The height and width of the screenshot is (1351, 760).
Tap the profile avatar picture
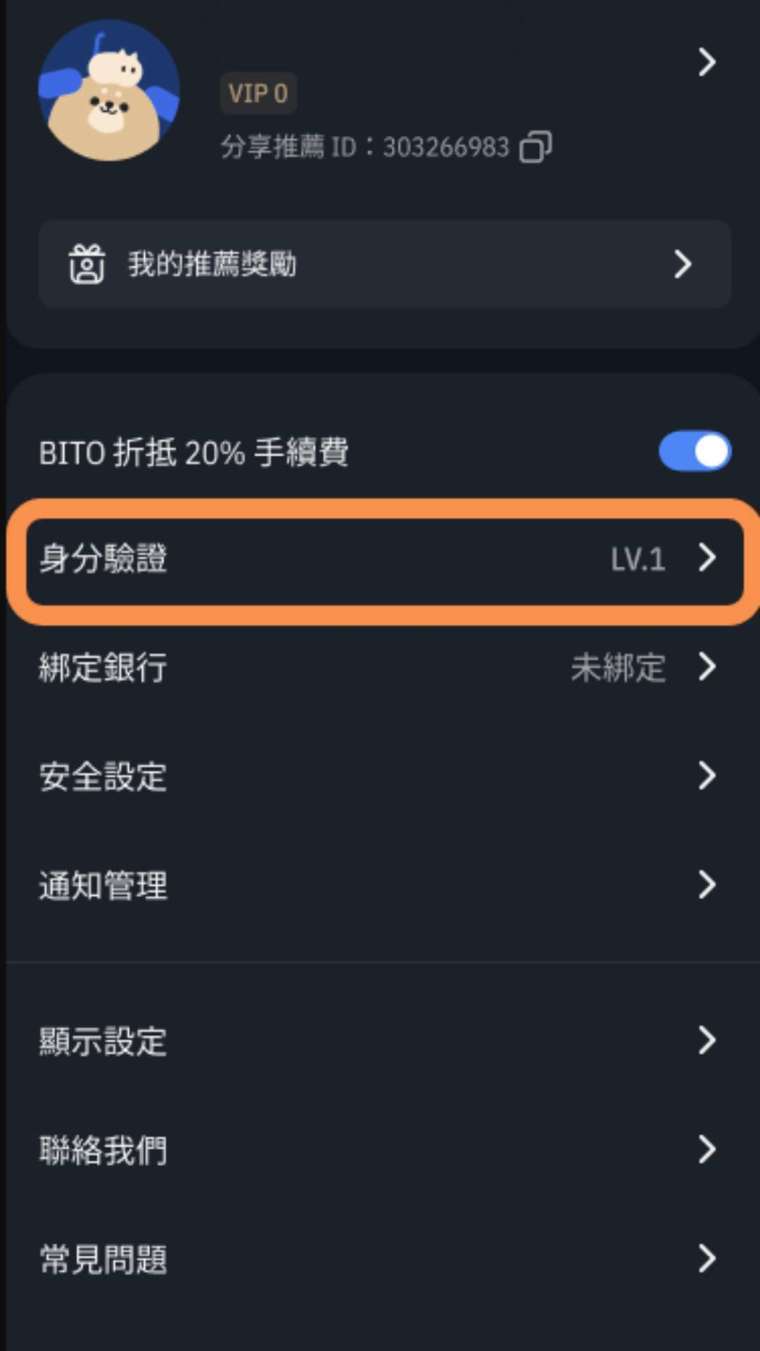click(109, 90)
